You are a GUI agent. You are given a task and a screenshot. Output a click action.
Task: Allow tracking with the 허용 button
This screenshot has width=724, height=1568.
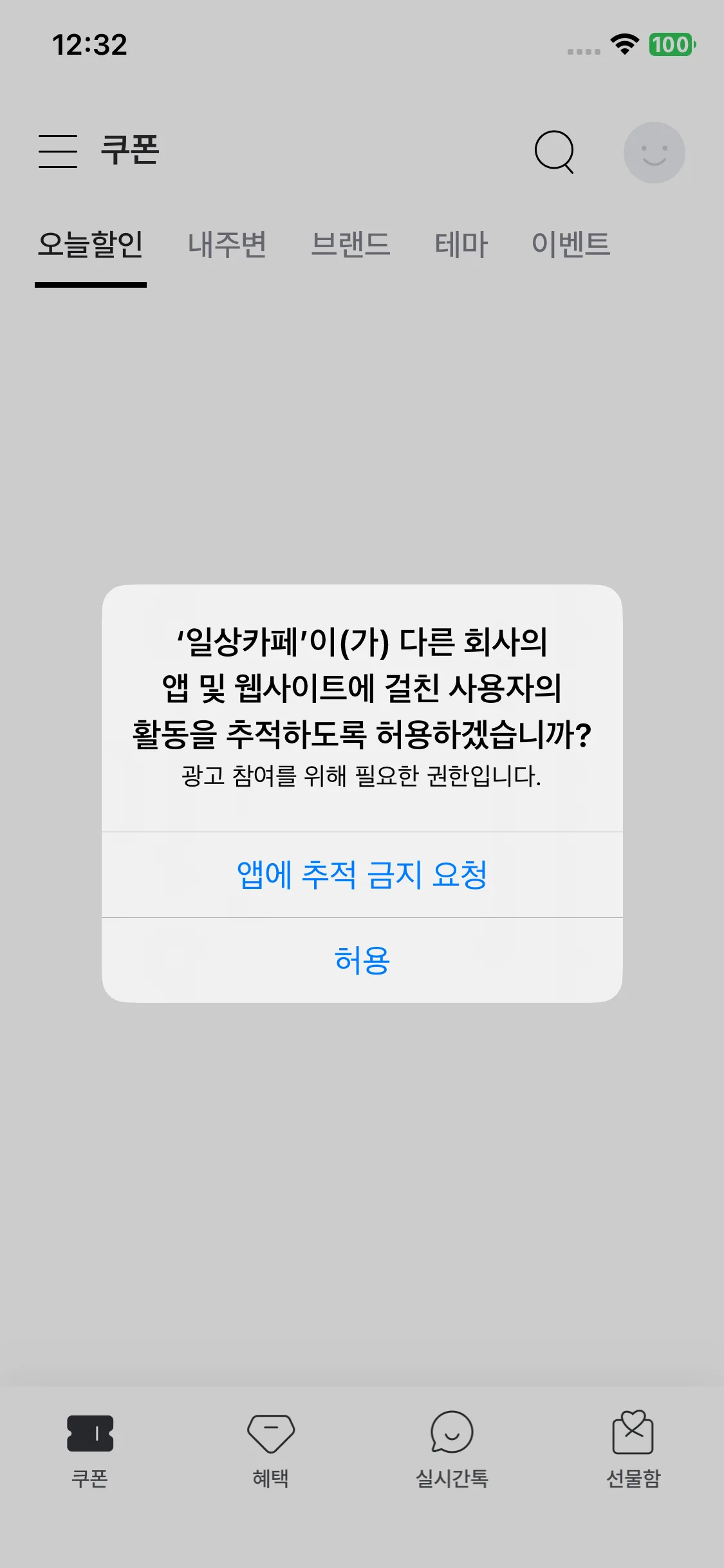(362, 960)
